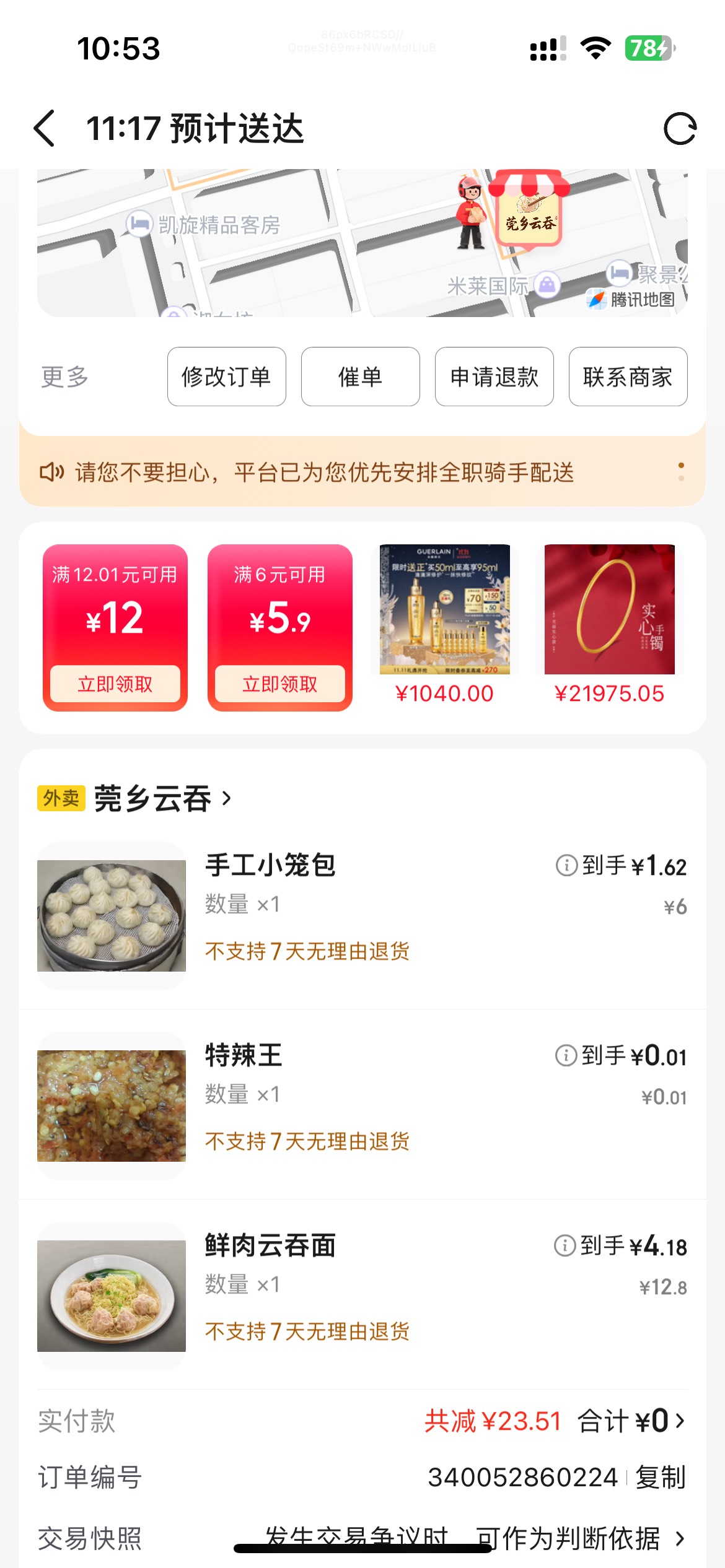Open the rider delivery notice banner
This screenshot has width=725, height=1568.
(x=325, y=473)
